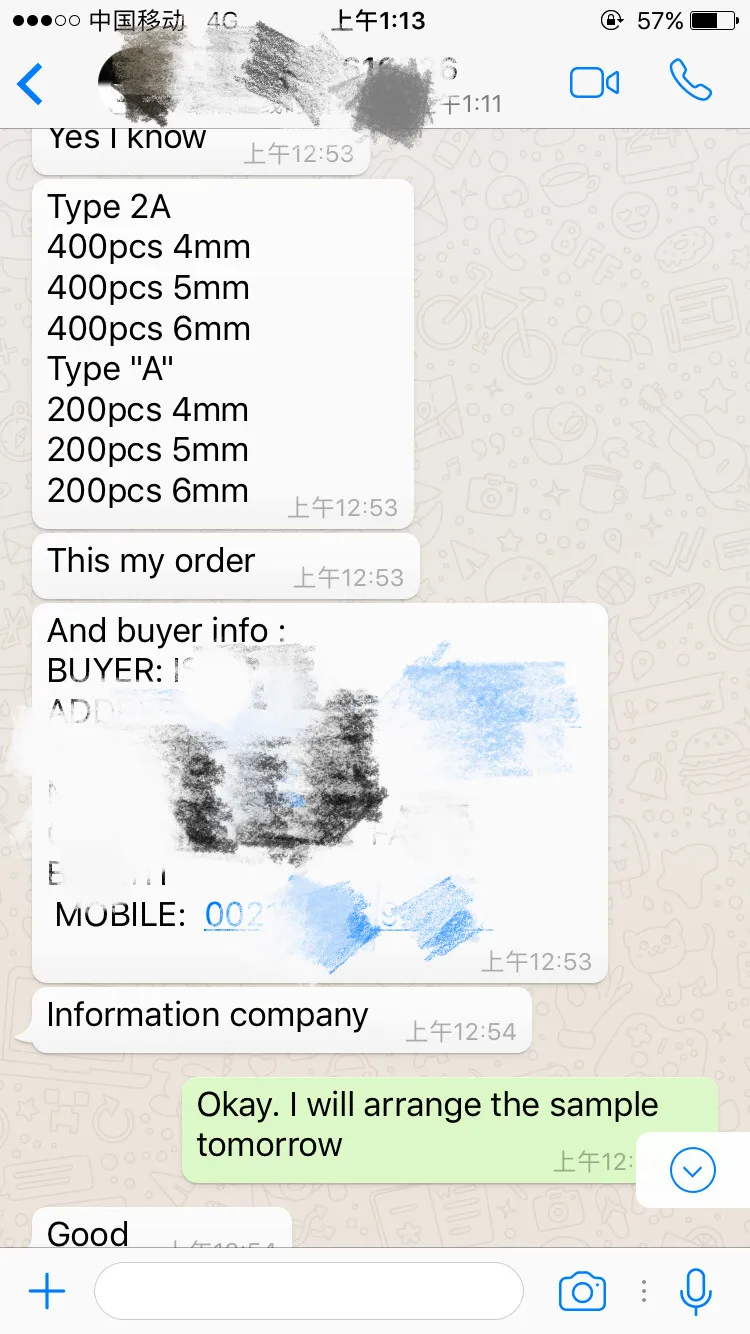The height and width of the screenshot is (1334, 750).
Task: Start a video call with this contact
Action: click(594, 83)
